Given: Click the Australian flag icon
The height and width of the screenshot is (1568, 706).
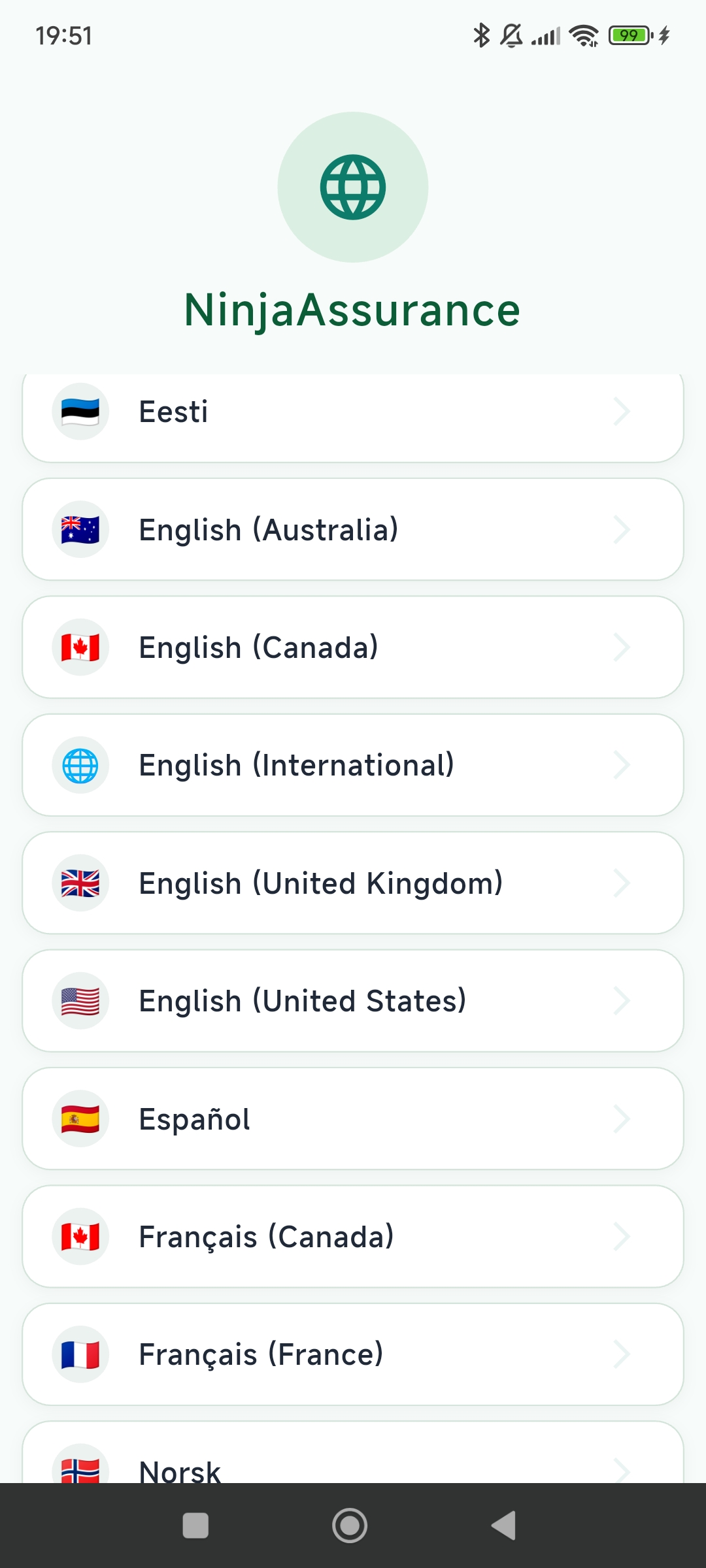Looking at the screenshot, I should click(x=80, y=529).
